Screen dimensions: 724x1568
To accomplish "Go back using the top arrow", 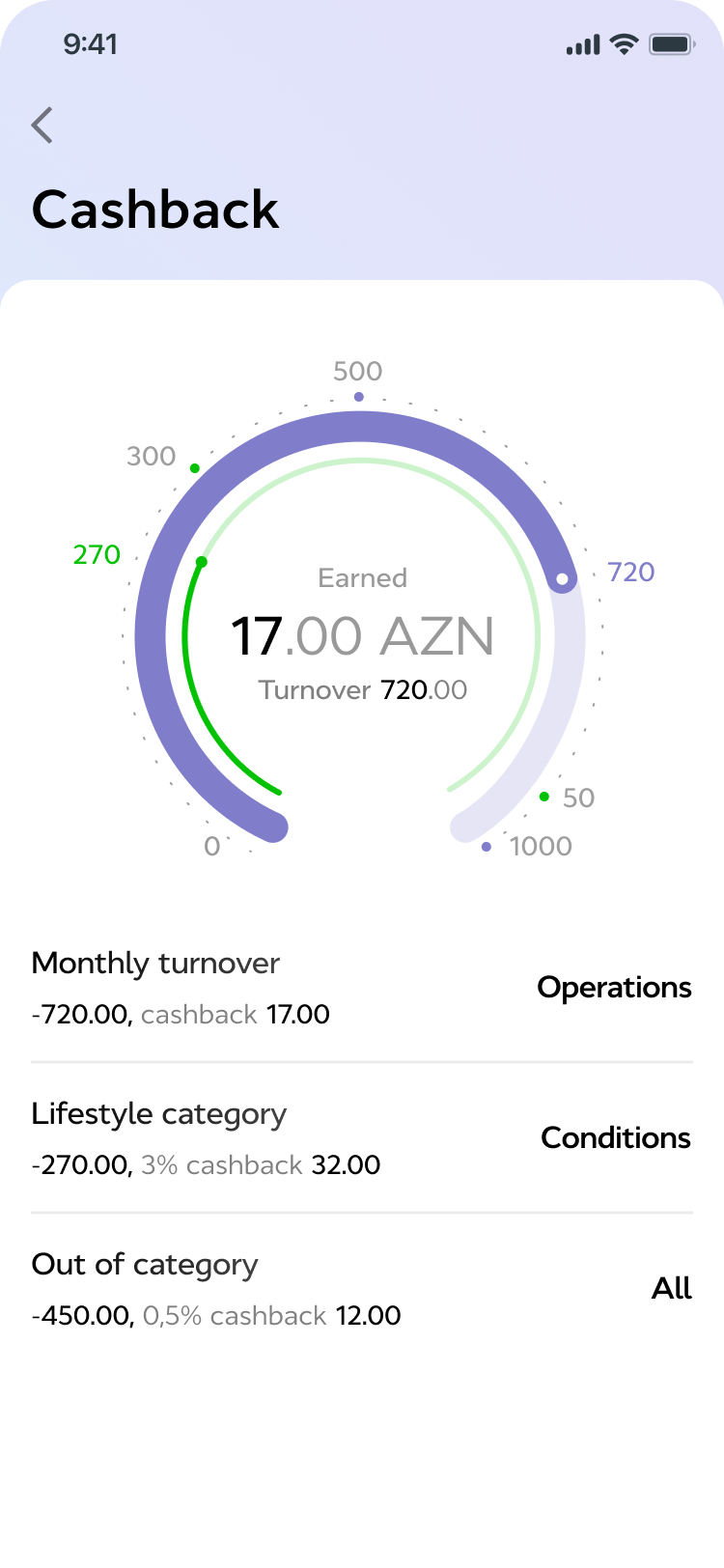I will (42, 126).
